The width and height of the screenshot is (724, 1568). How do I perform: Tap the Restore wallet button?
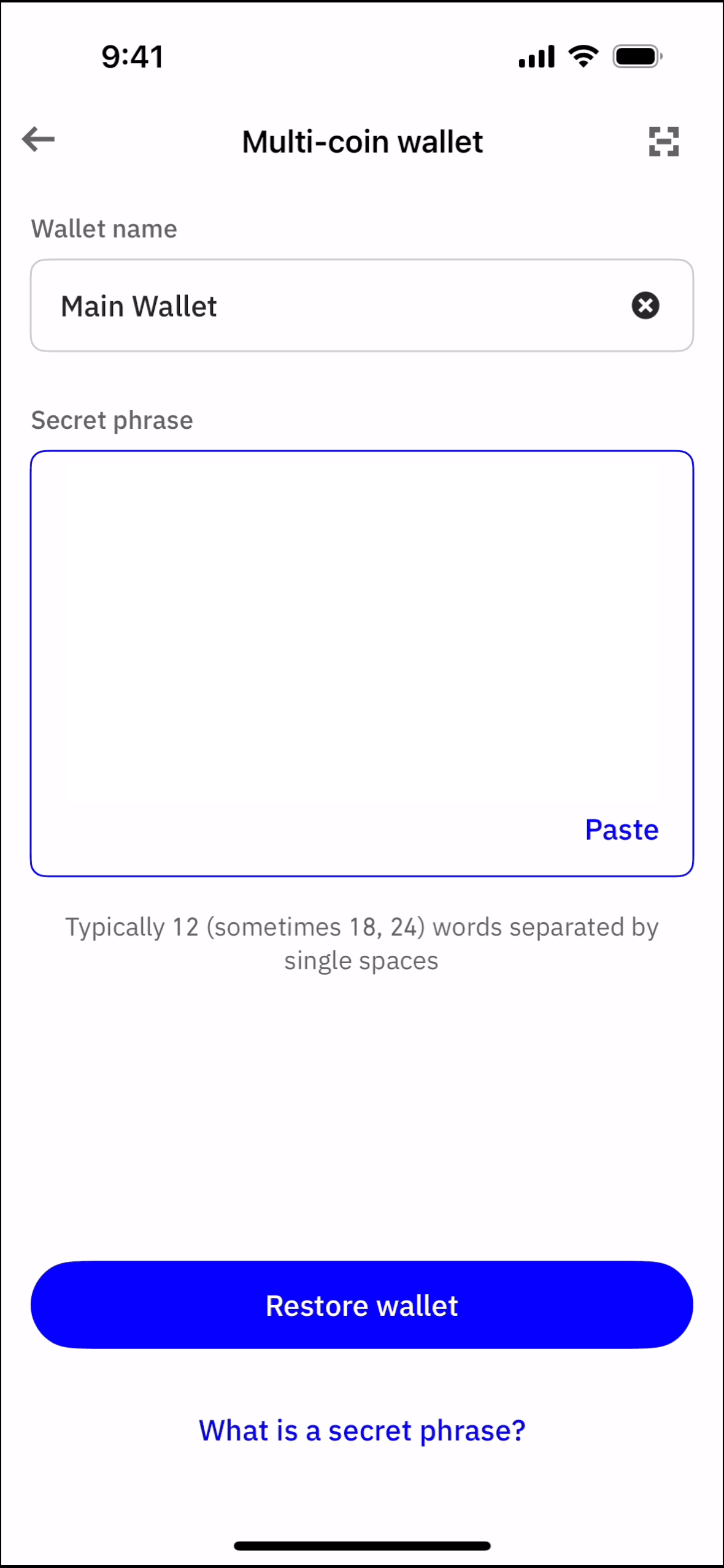(x=362, y=1305)
